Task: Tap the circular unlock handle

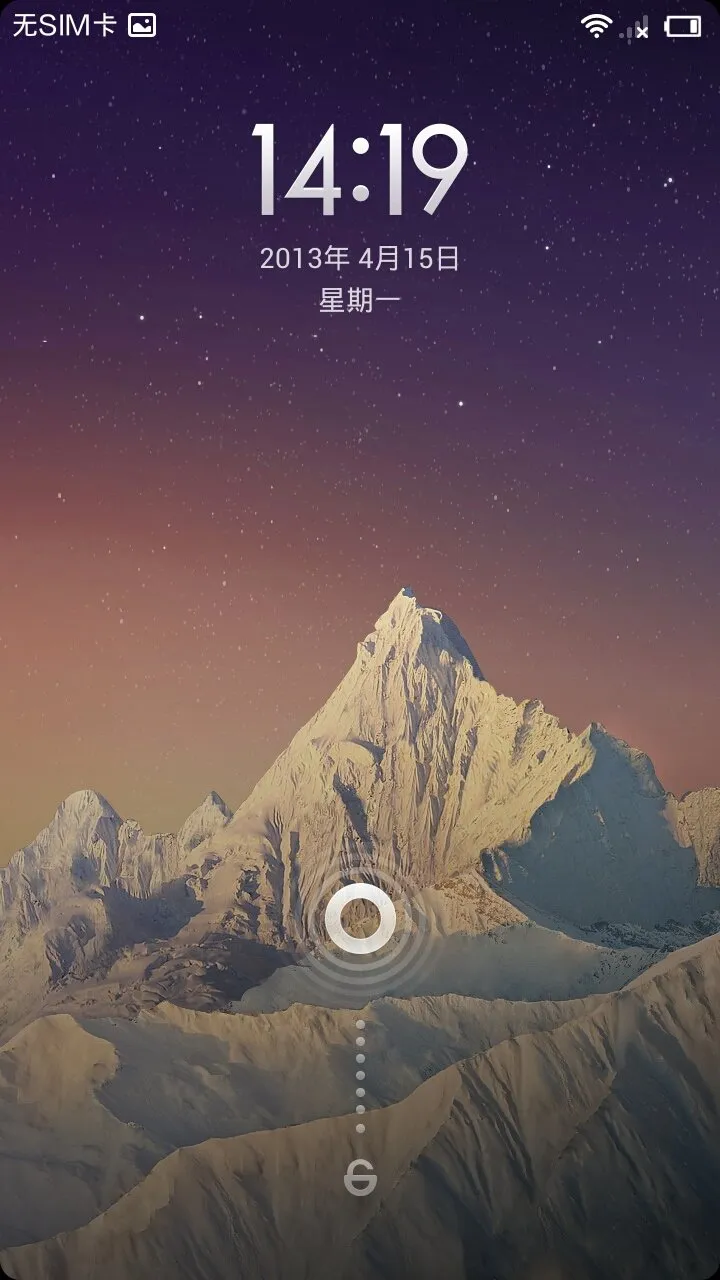Action: click(361, 919)
